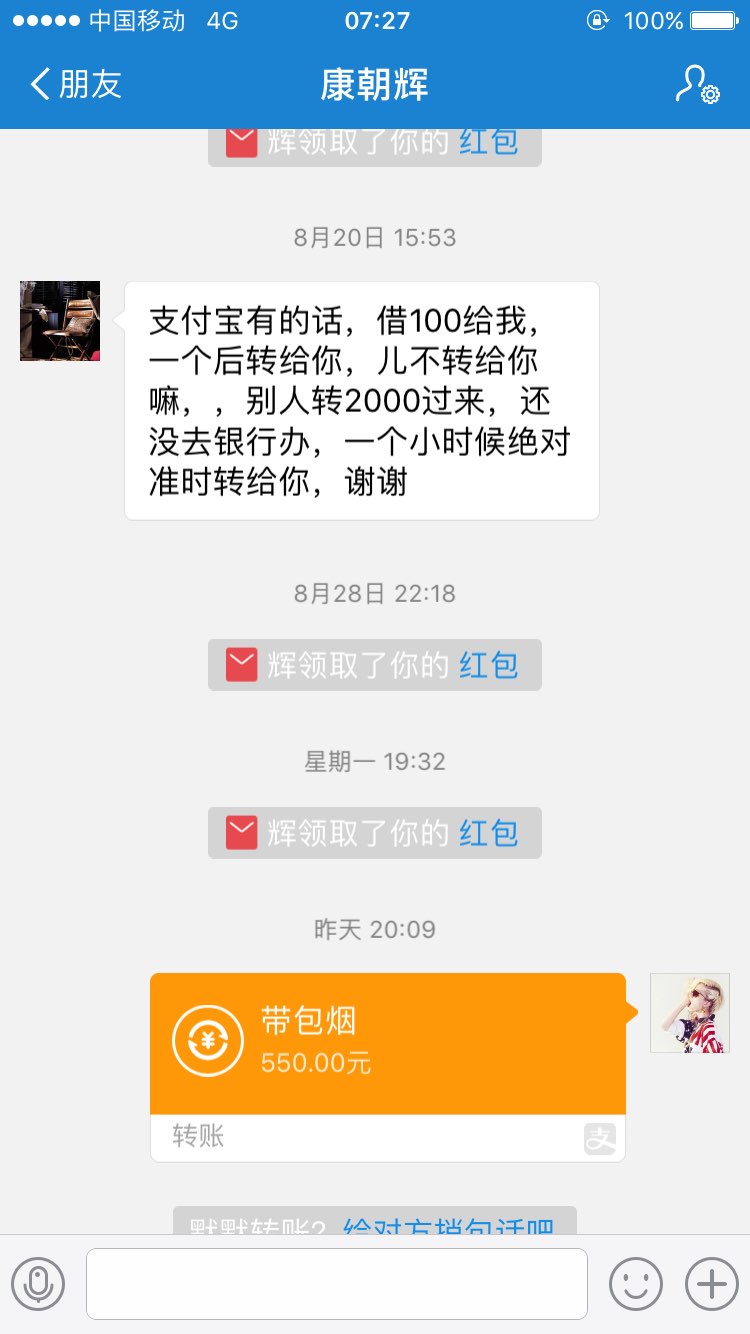Viewport: 750px width, 1334px height.
Task: Open the 带包烟 550.00元 transfer card
Action: click(x=388, y=1044)
